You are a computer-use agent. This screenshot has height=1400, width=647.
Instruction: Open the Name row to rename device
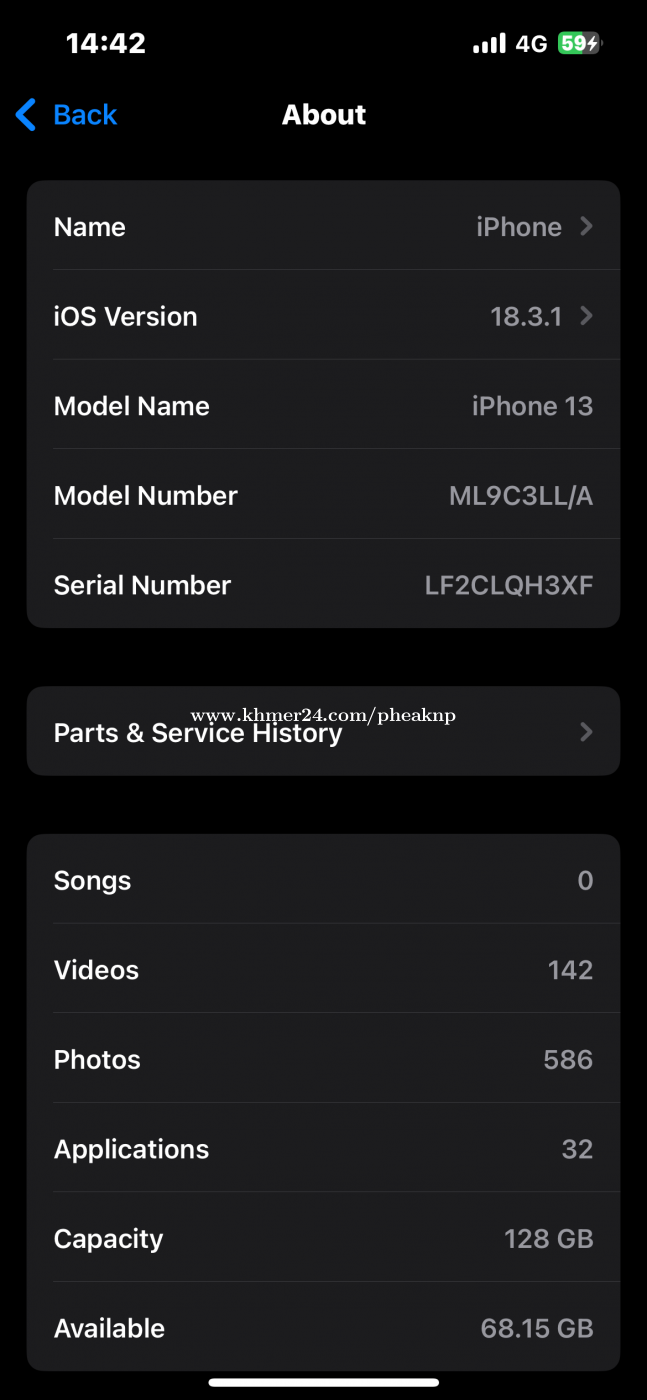(x=323, y=226)
